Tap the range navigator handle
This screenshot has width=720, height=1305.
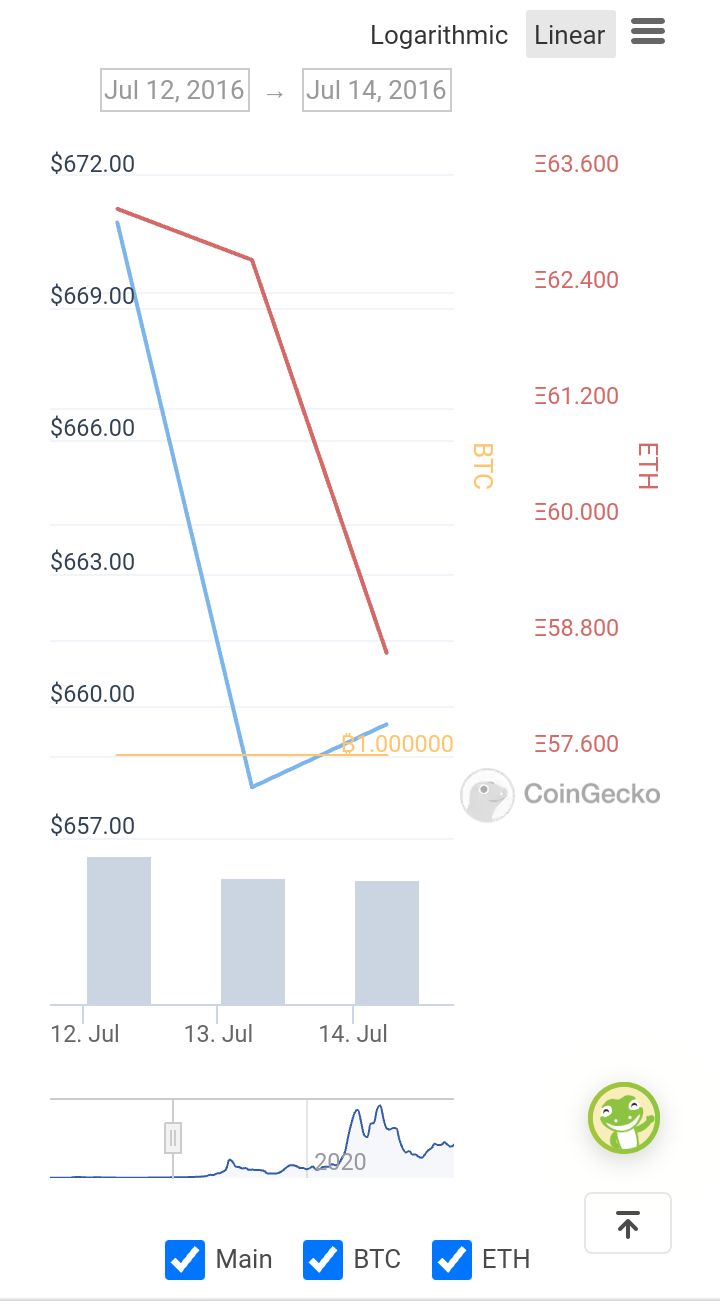(x=173, y=1138)
